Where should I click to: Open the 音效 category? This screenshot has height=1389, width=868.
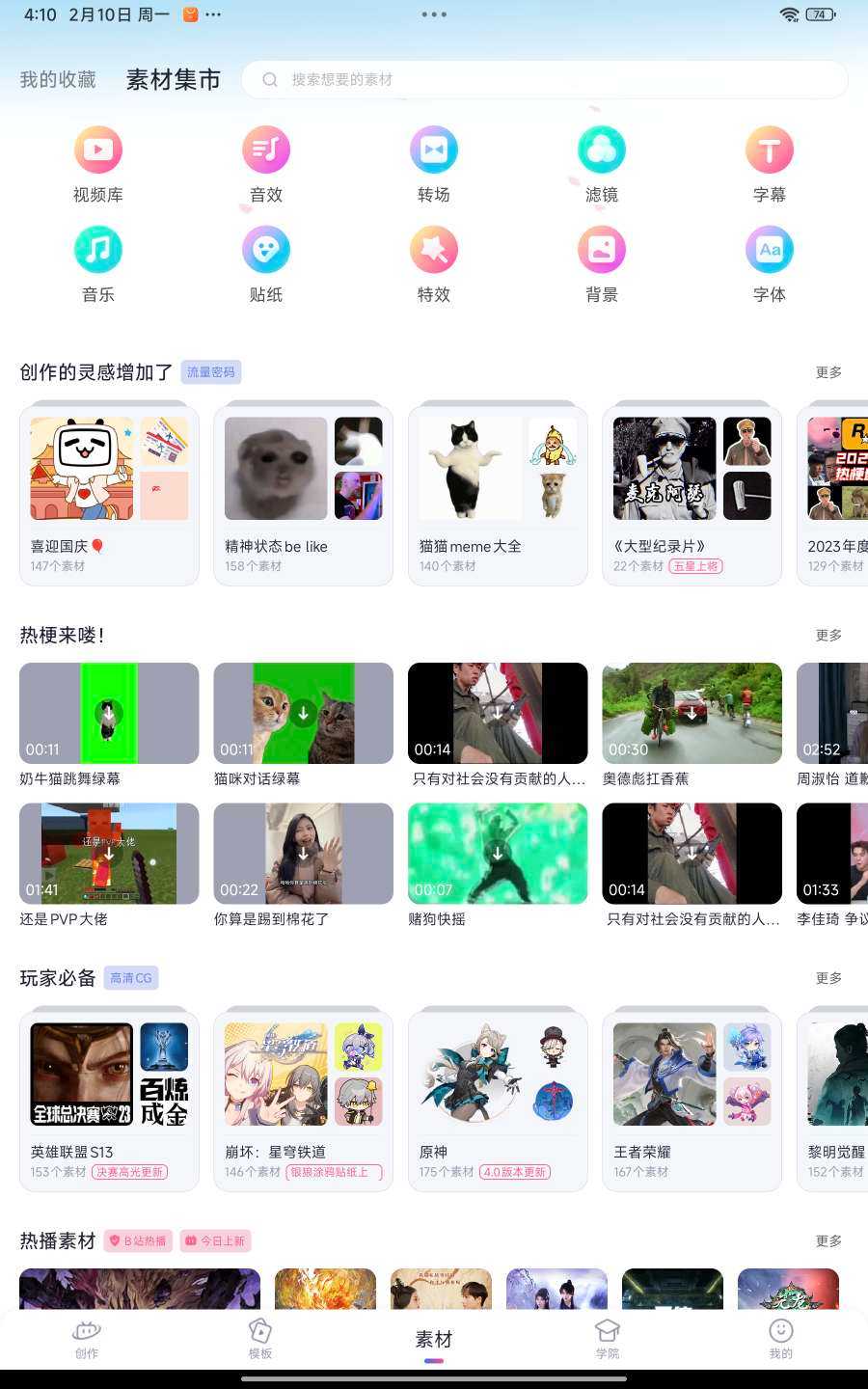coord(266,164)
